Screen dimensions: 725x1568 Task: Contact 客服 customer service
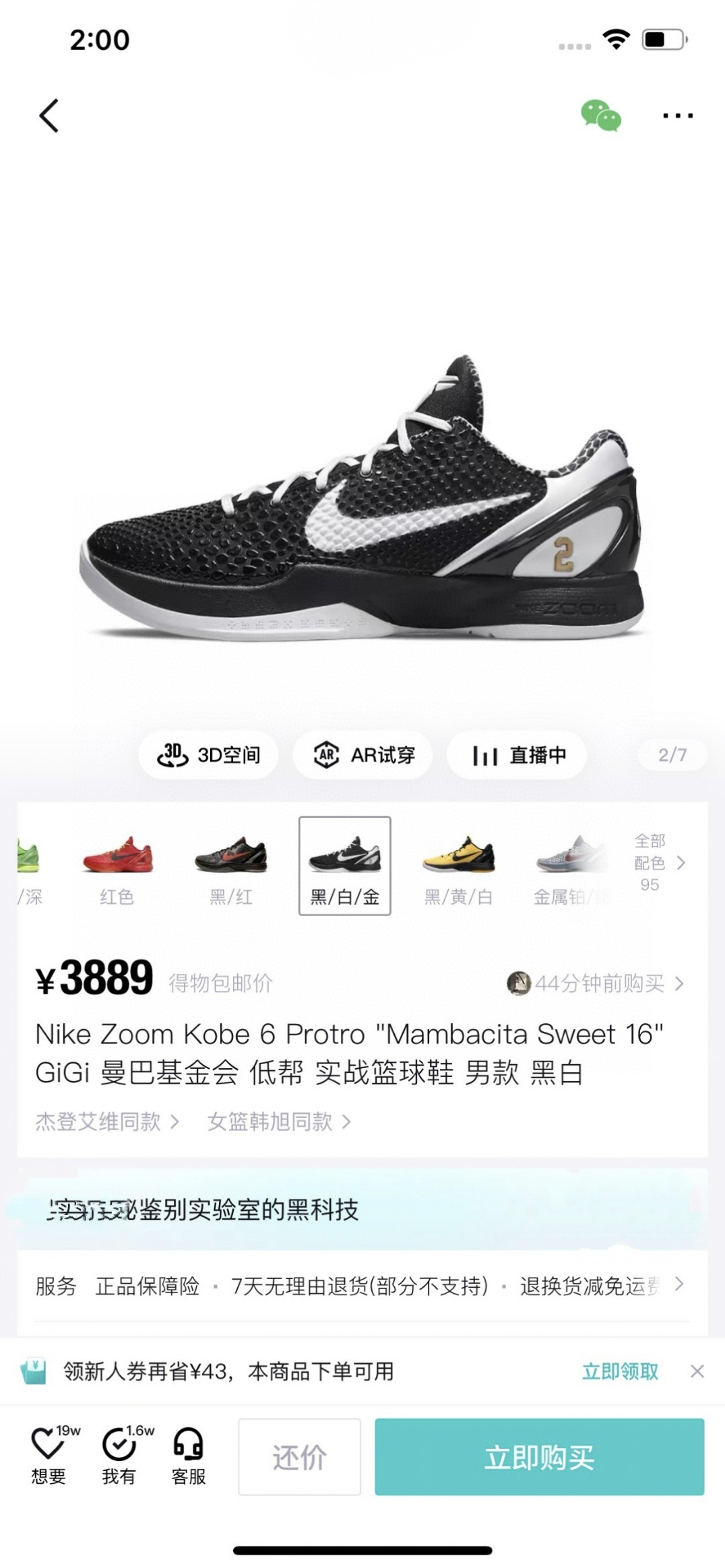[x=189, y=1455]
